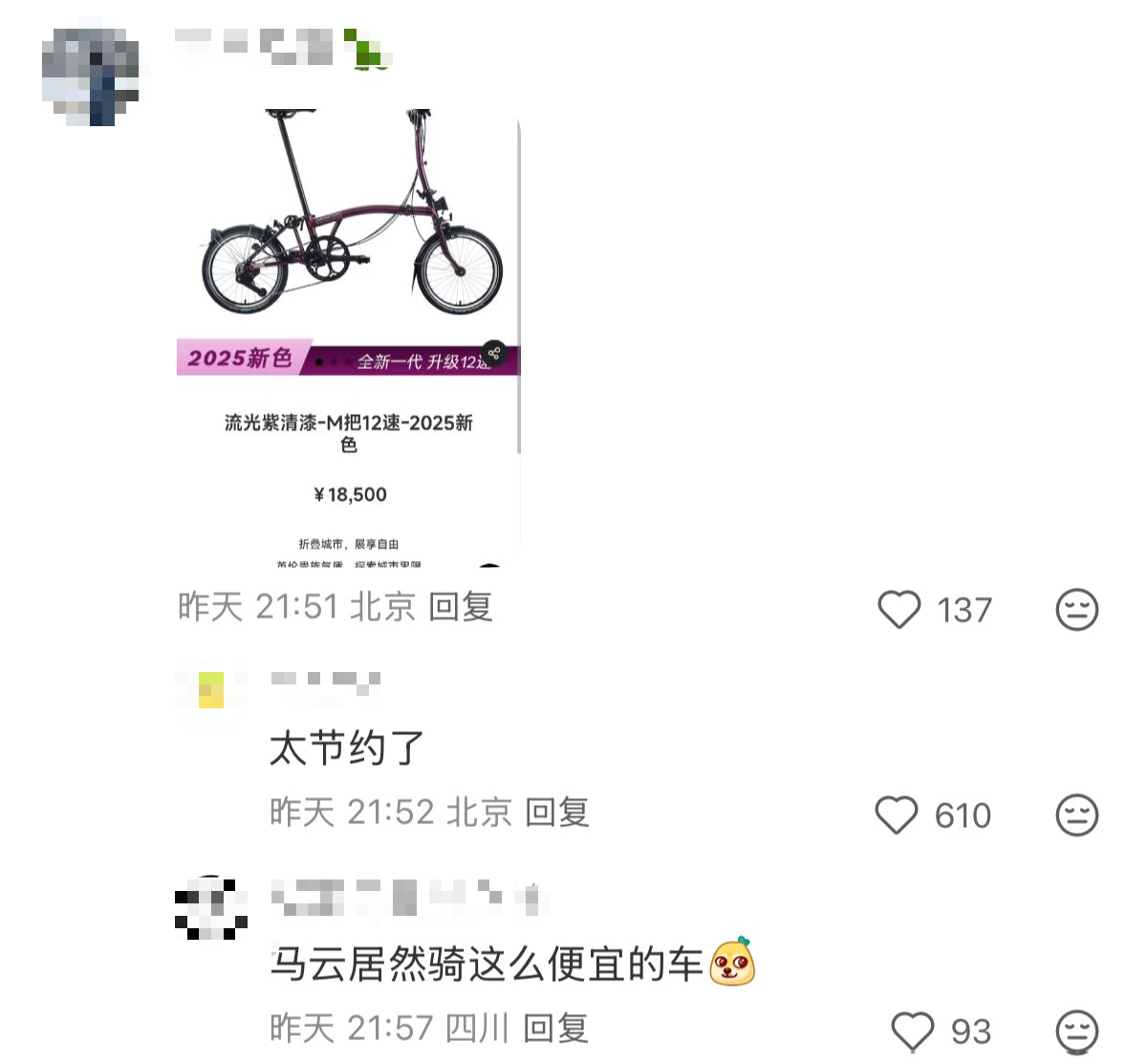Image resolution: width=1126 pixels, height=1064 pixels.
Task: Reply to the comment 太节约了
Action: (557, 813)
